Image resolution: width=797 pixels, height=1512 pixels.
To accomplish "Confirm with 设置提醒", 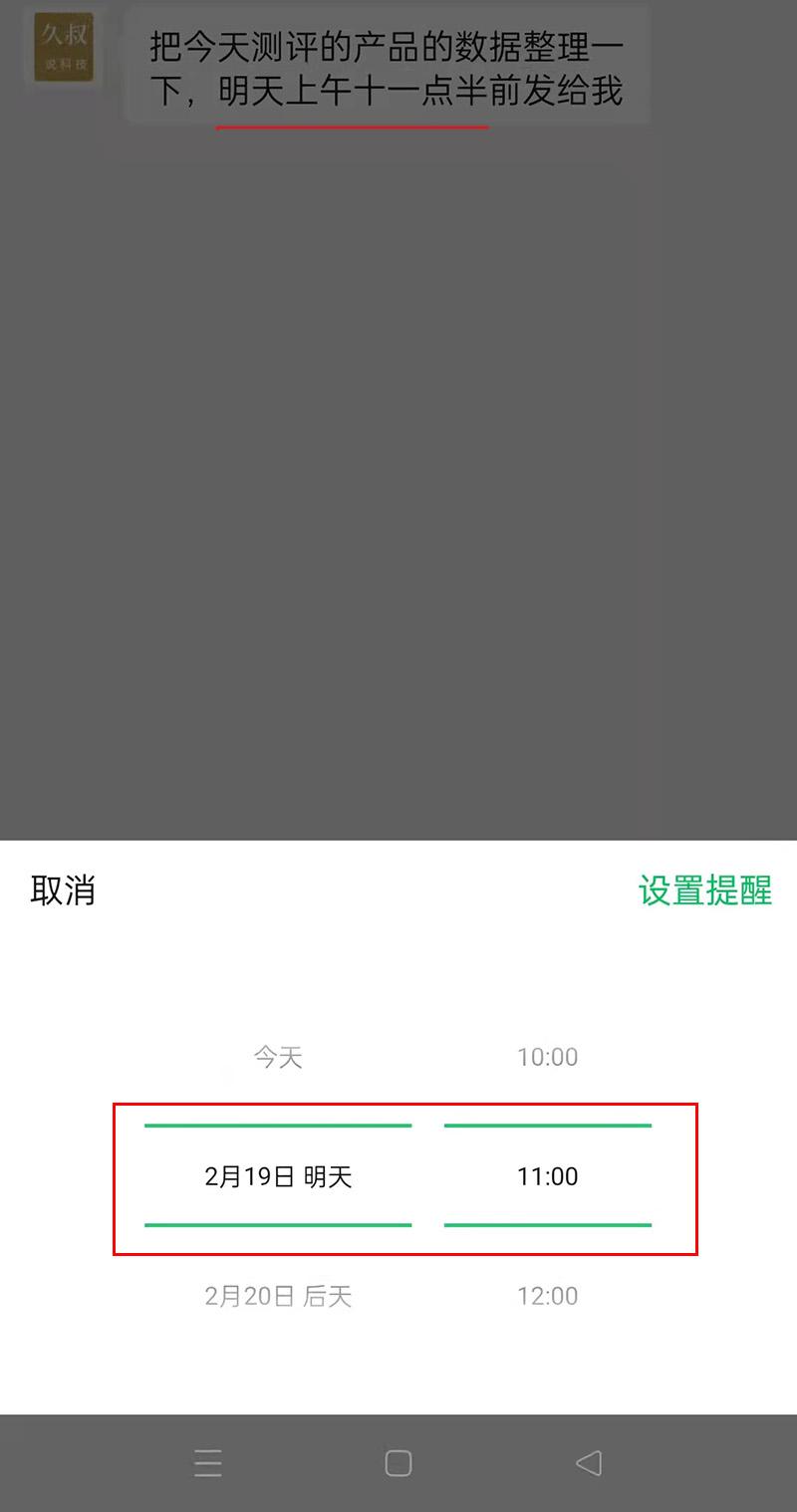I will click(x=705, y=889).
